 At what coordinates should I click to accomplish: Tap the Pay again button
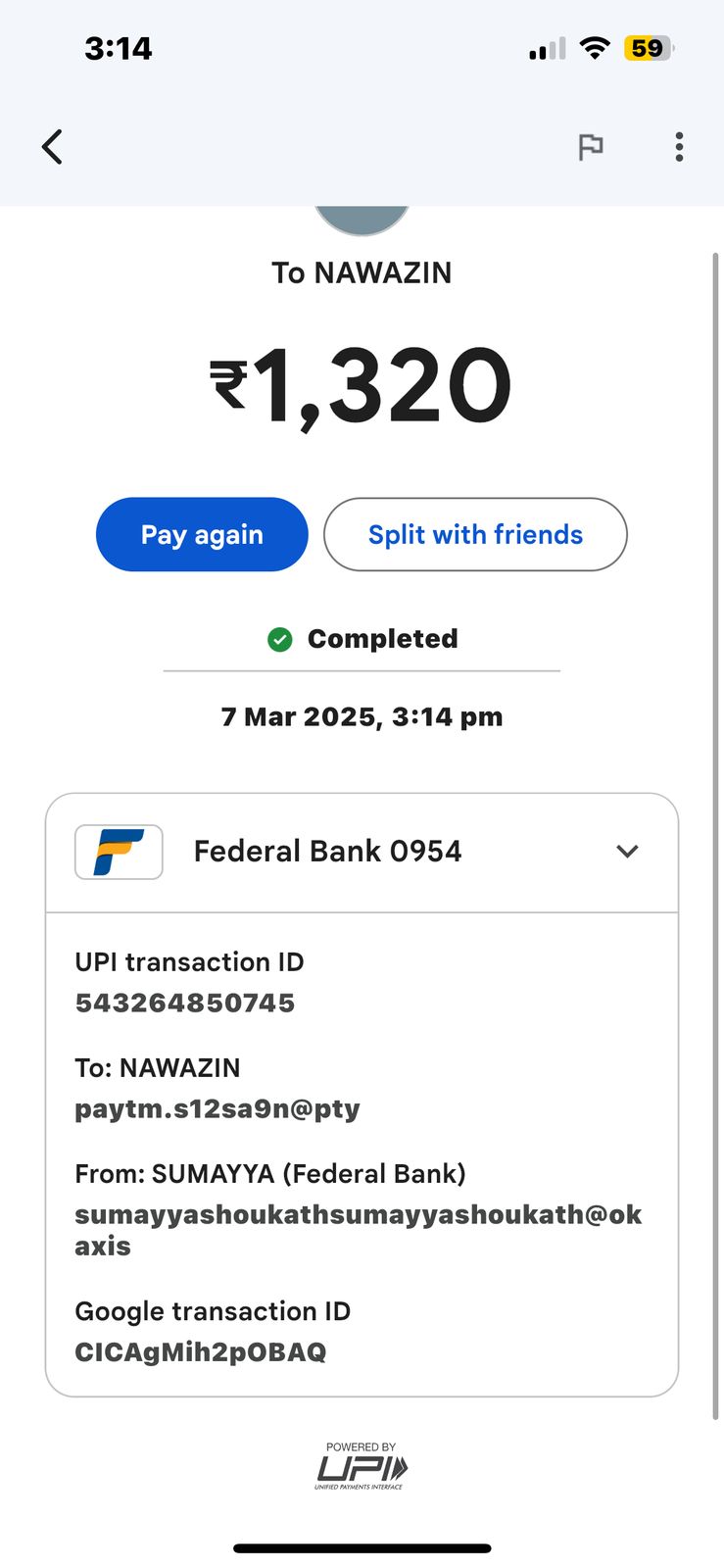click(202, 534)
